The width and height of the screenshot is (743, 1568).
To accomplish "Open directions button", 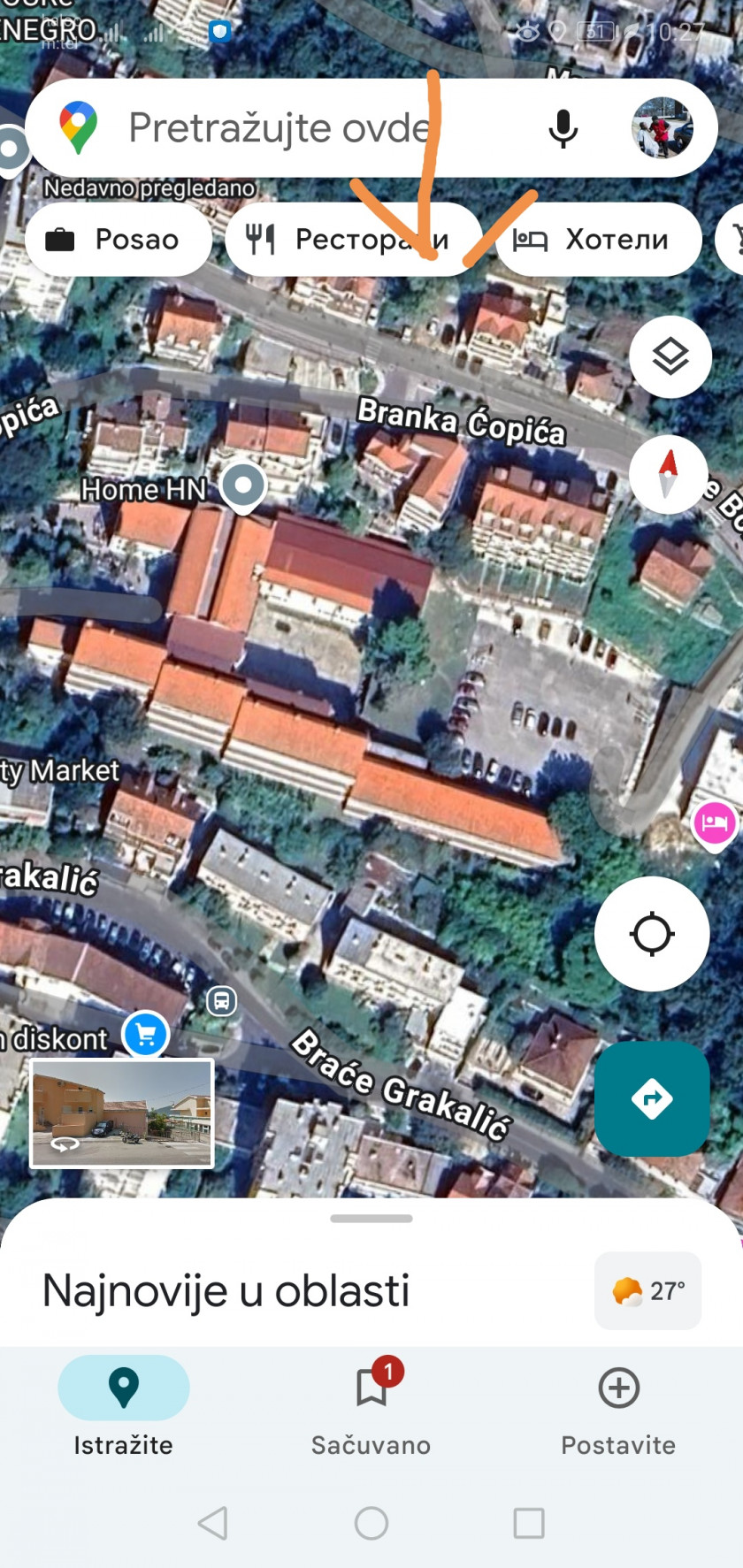I will pos(652,1098).
